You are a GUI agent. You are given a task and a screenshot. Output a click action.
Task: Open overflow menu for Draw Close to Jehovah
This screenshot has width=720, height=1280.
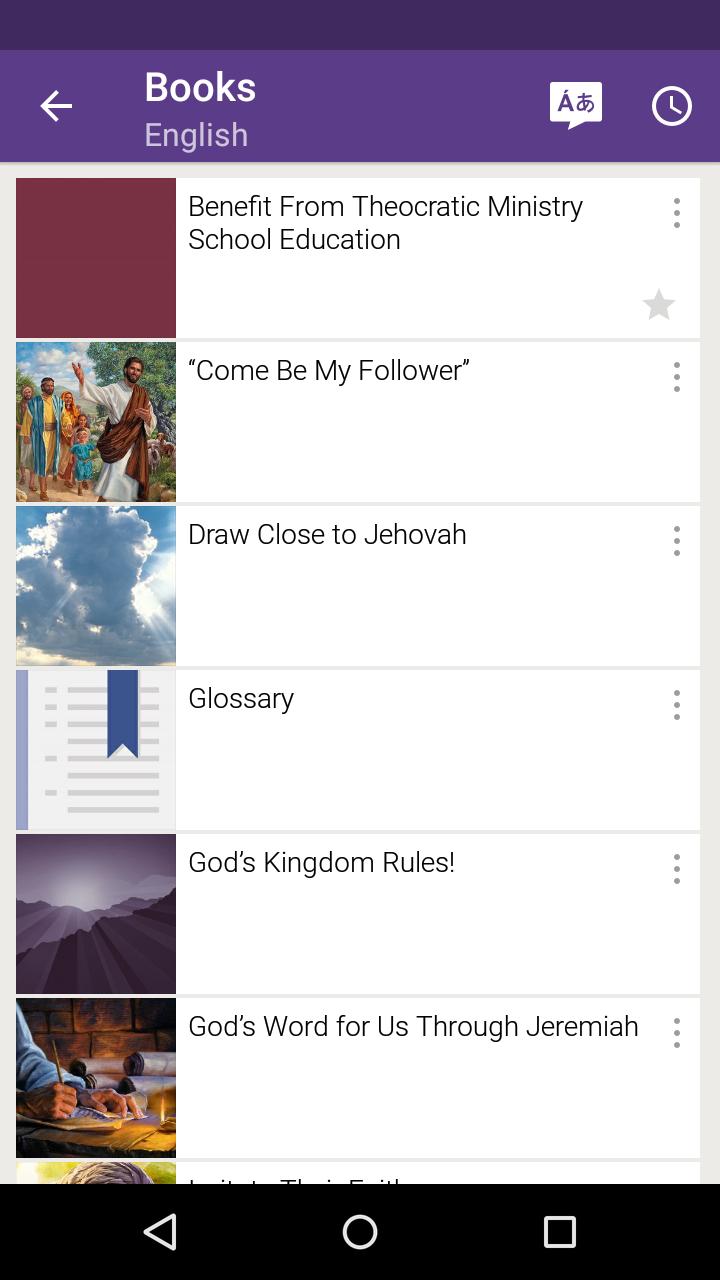(677, 541)
